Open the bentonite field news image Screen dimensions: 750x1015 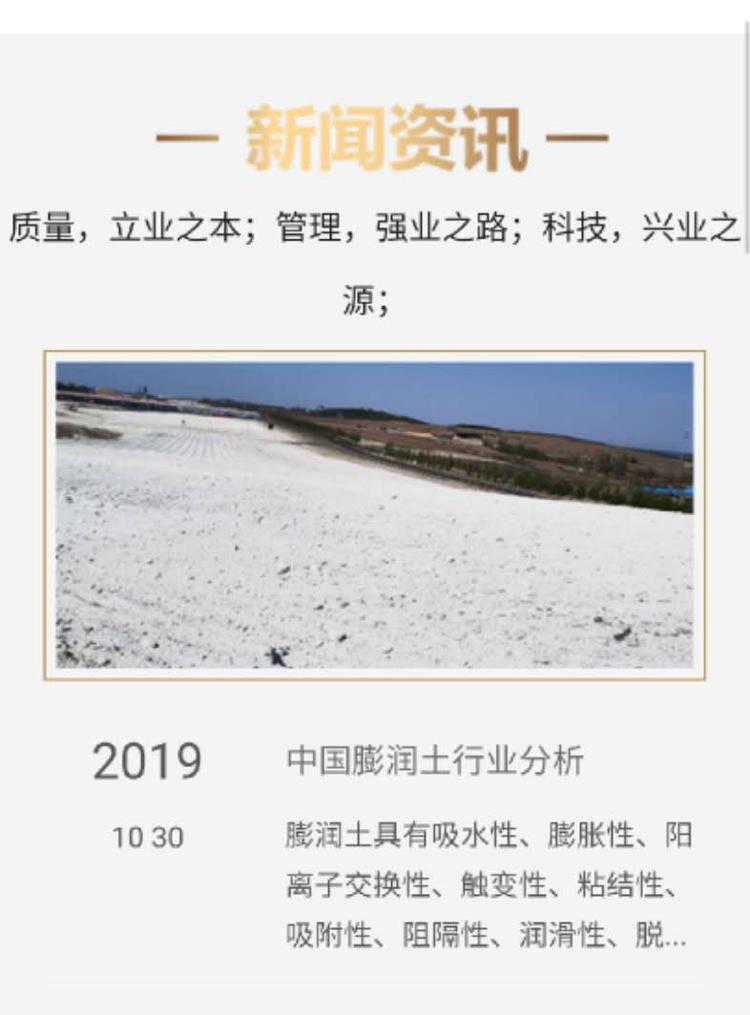374,515
